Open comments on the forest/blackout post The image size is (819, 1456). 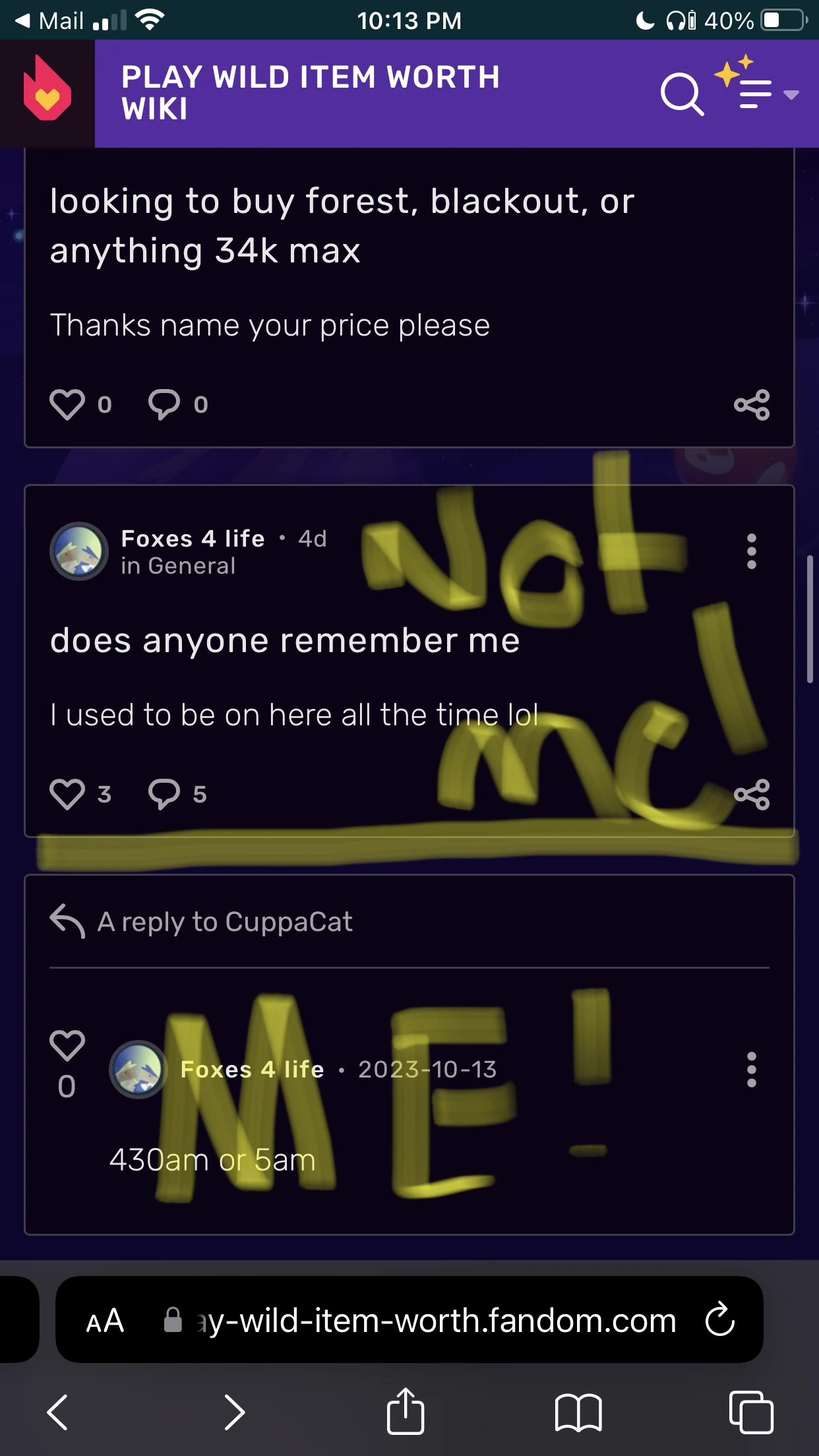164,404
